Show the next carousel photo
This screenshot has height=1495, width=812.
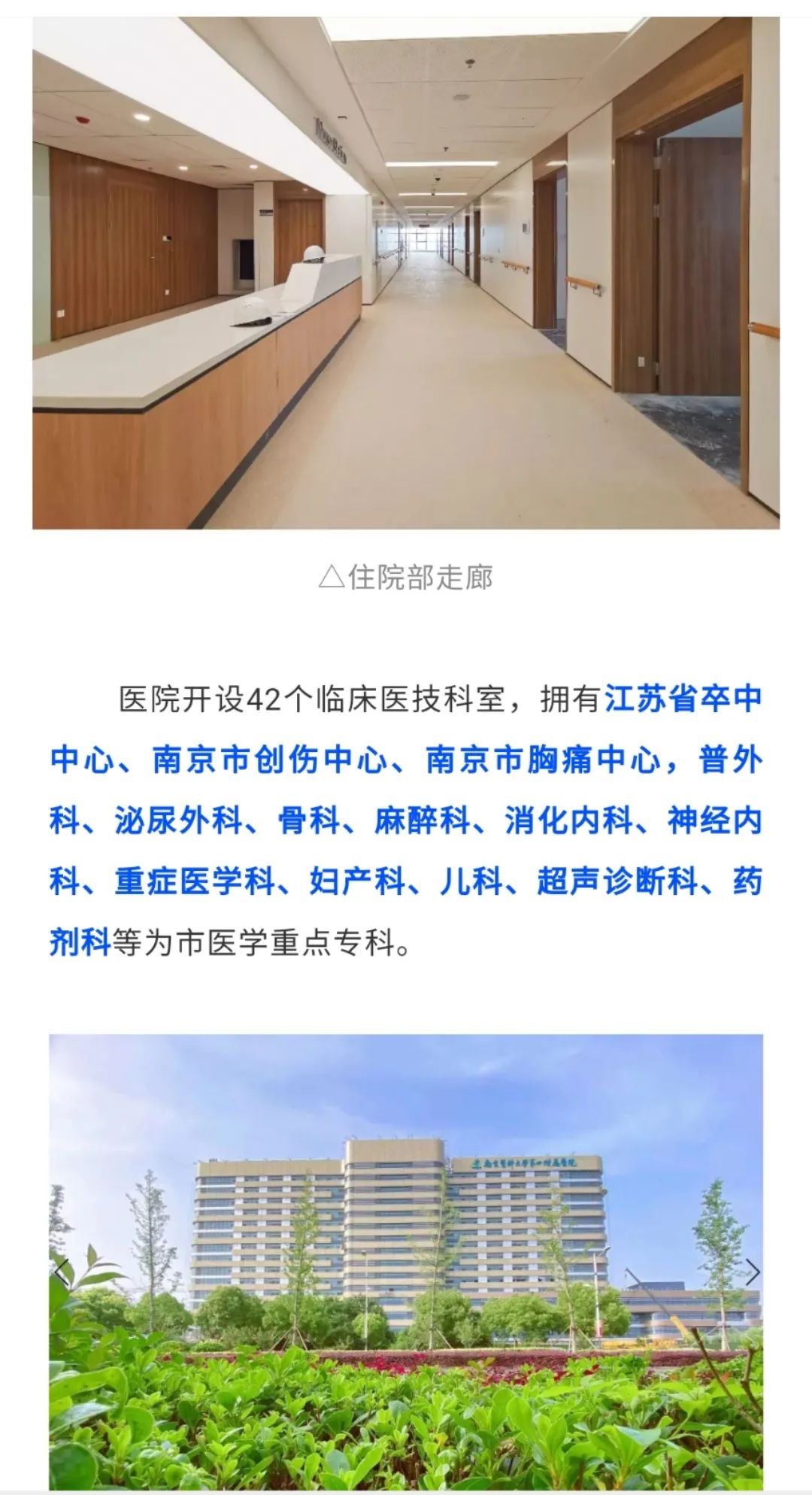(752, 1272)
